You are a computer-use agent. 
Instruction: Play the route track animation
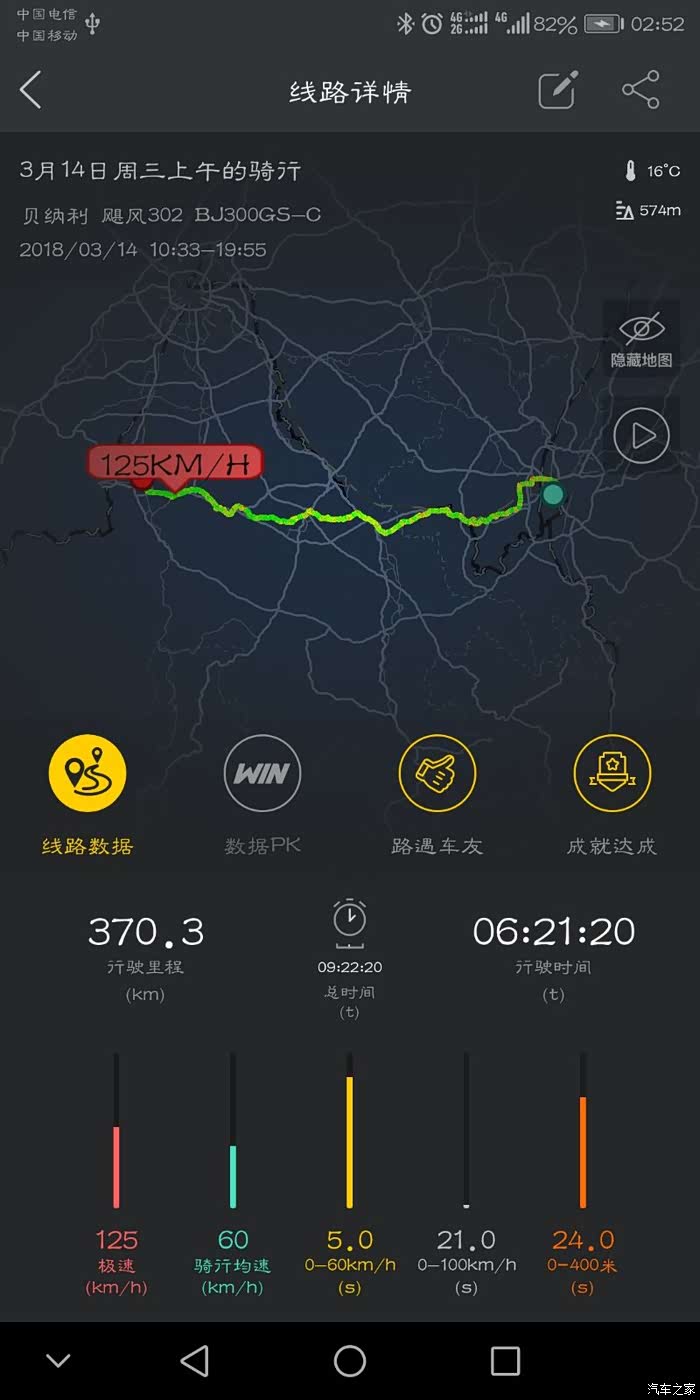[641, 436]
